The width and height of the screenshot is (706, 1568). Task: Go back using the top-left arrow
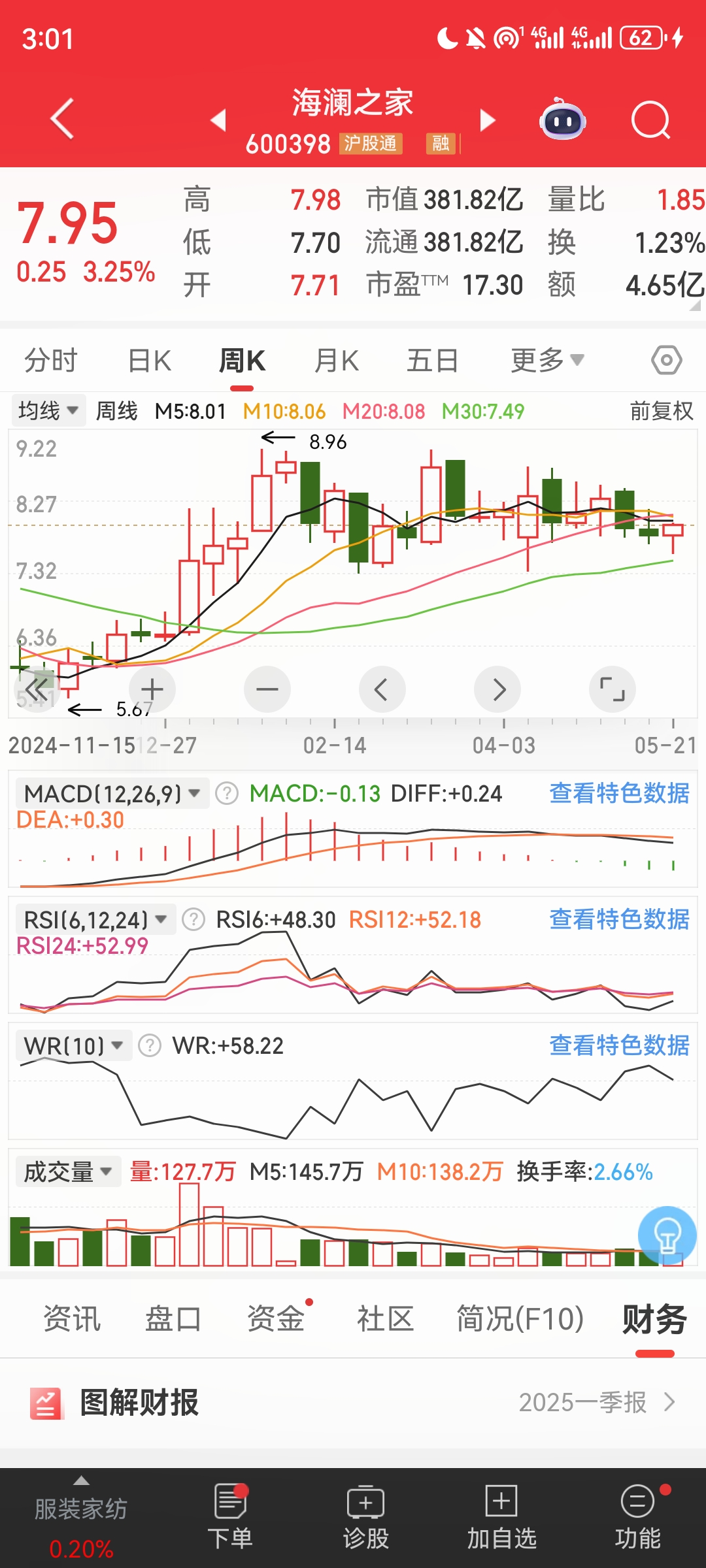point(63,119)
